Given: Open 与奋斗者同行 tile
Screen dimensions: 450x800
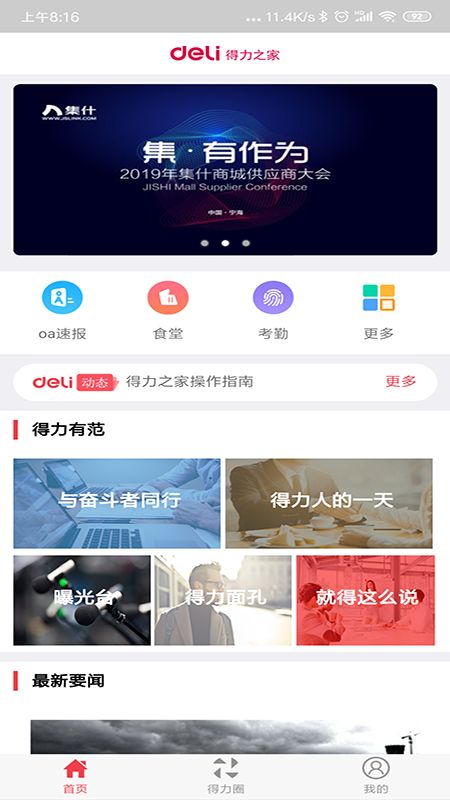Looking at the screenshot, I should click(117, 503).
